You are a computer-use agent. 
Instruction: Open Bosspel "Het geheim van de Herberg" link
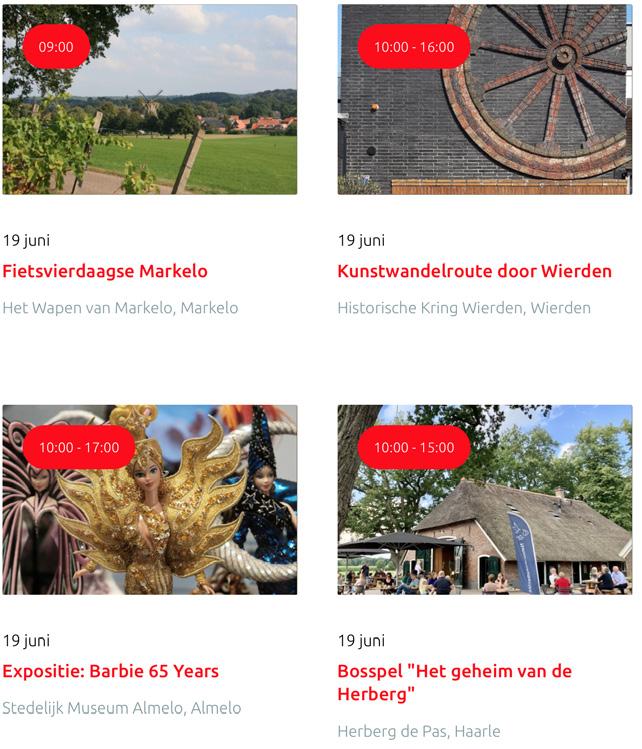(x=454, y=682)
